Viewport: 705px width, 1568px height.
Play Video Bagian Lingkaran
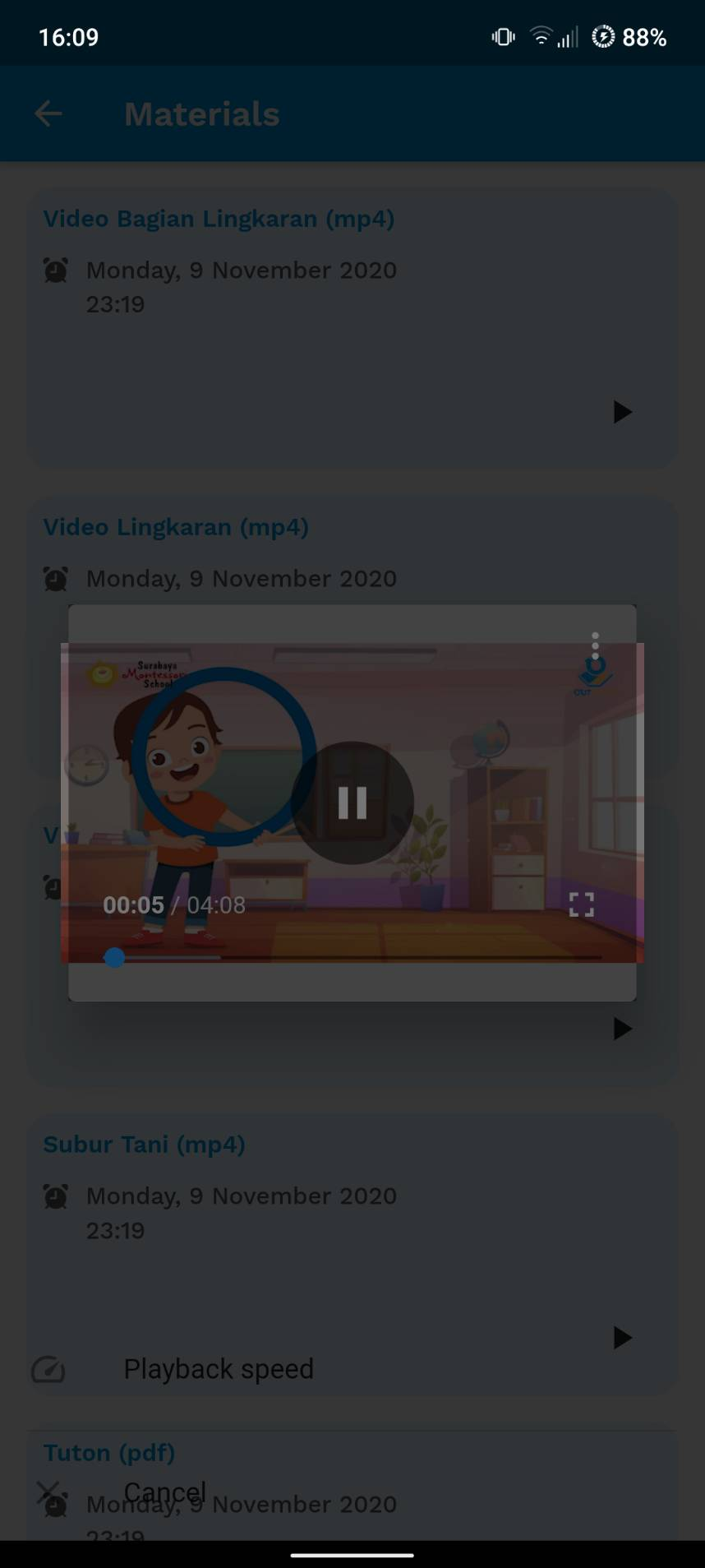pos(622,412)
